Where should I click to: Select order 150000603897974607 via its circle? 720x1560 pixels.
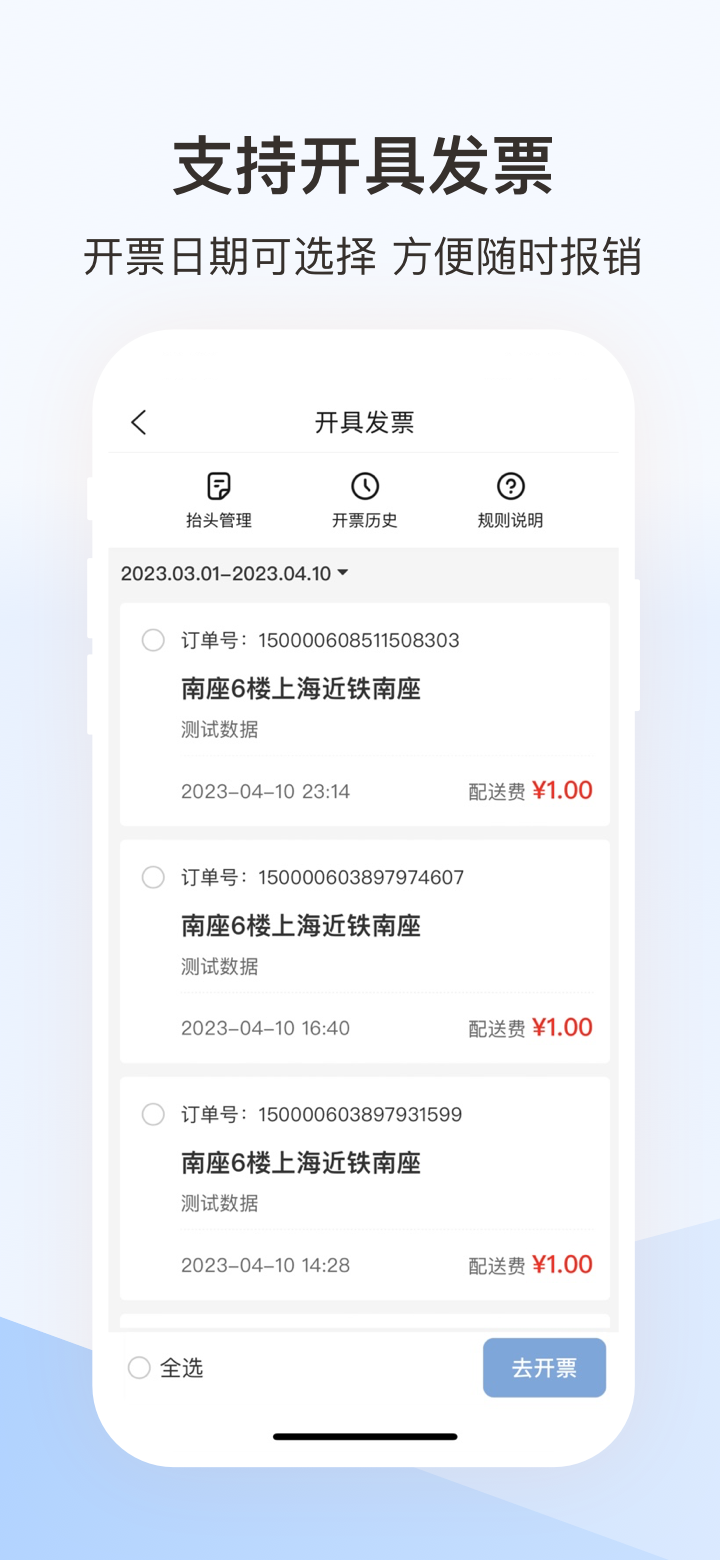coord(153,877)
